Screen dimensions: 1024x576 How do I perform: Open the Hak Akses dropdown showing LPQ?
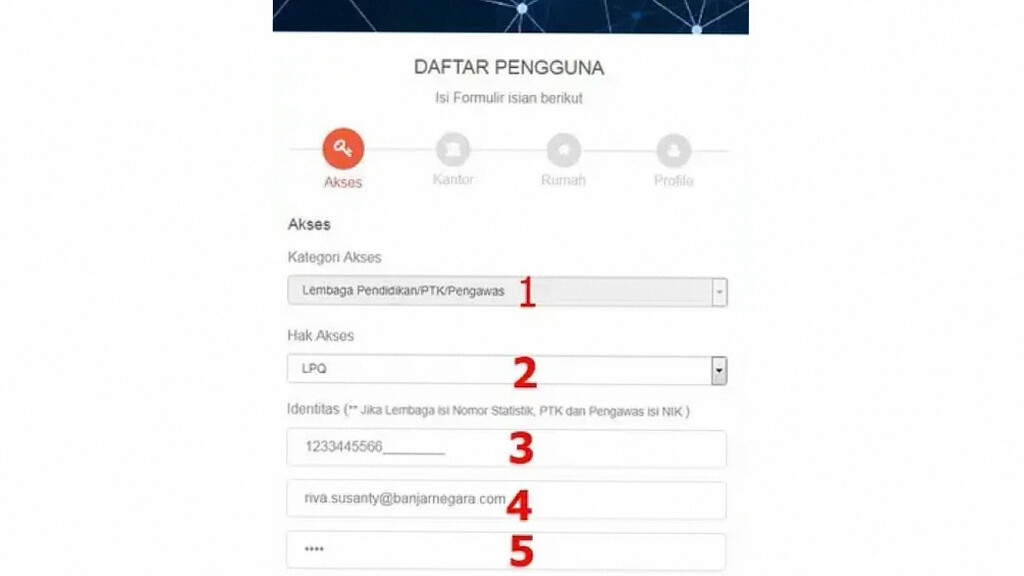coord(507,370)
